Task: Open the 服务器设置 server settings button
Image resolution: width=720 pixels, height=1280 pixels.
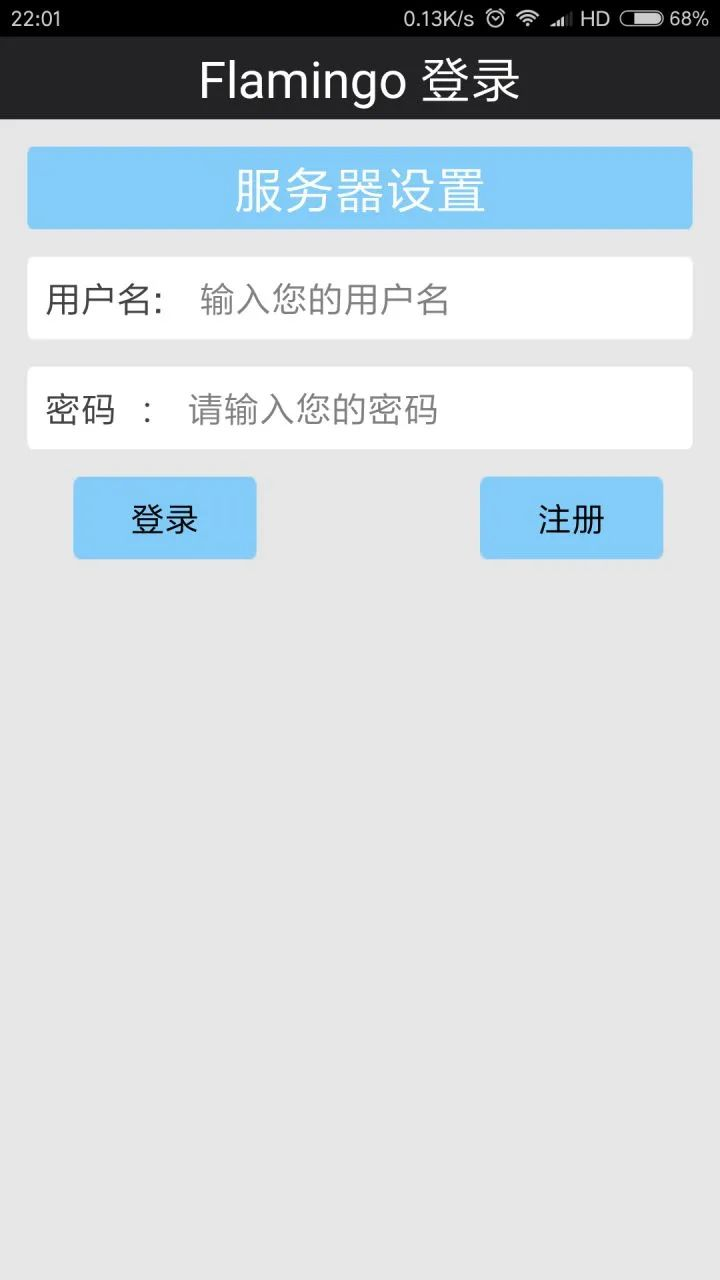Action: (360, 188)
